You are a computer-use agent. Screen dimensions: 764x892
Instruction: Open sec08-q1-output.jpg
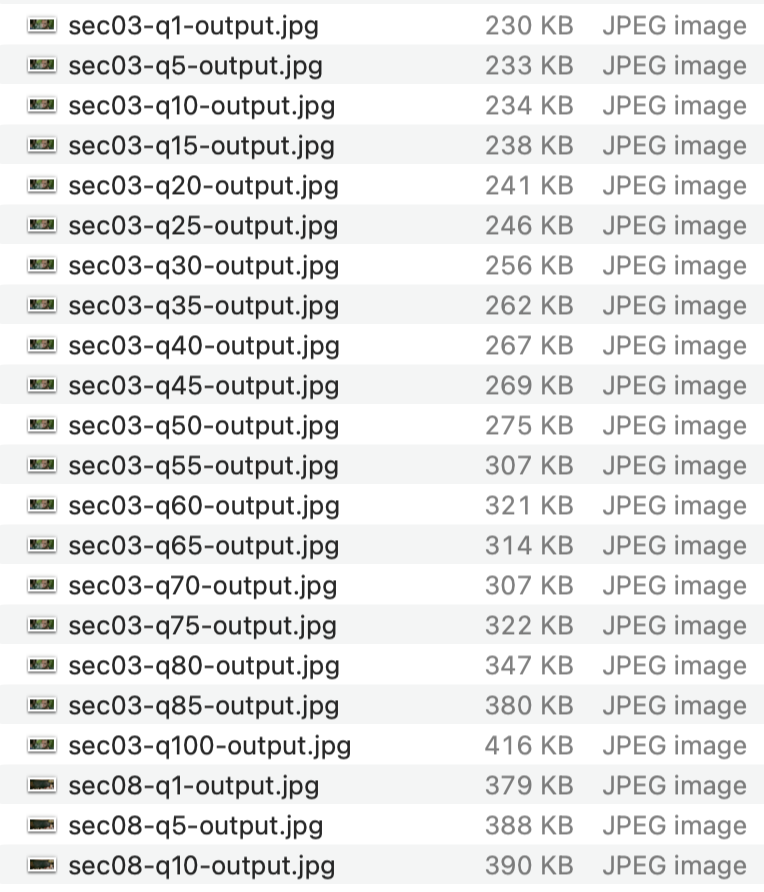pyautogui.click(x=193, y=786)
